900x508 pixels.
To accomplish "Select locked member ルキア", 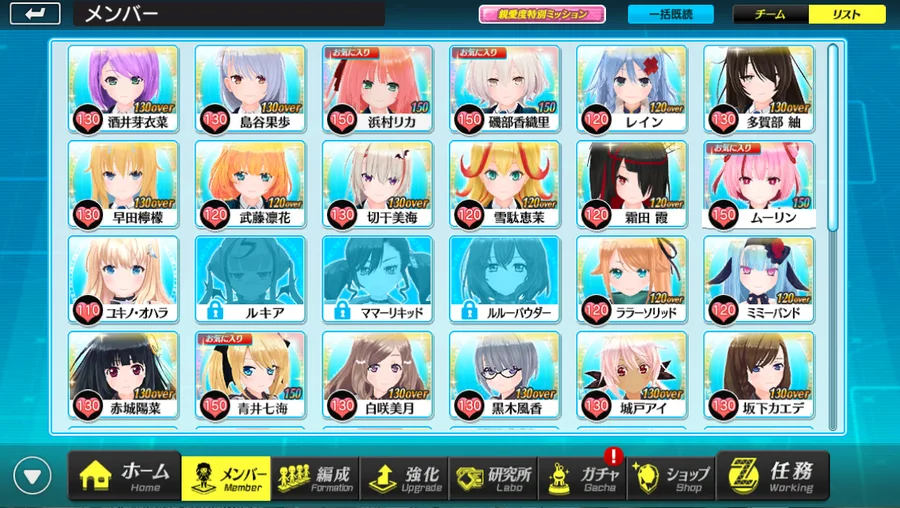I will pyautogui.click(x=250, y=279).
